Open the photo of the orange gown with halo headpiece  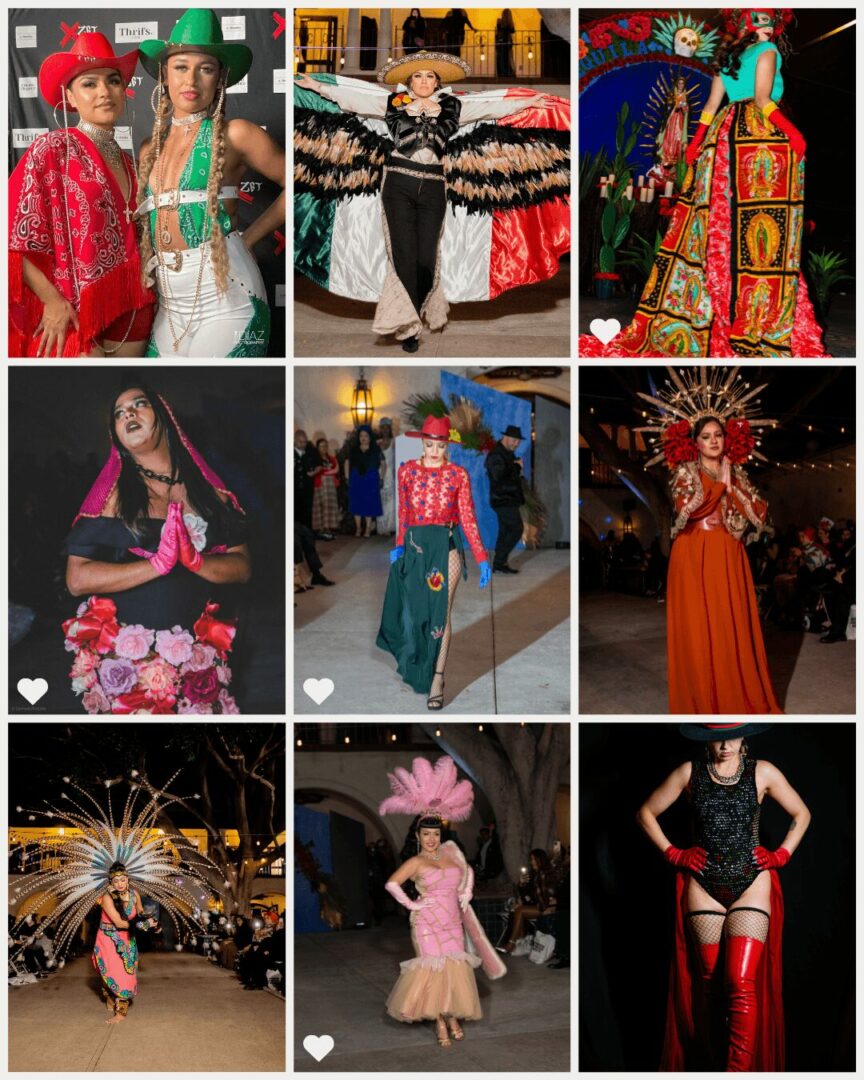[x=717, y=540]
